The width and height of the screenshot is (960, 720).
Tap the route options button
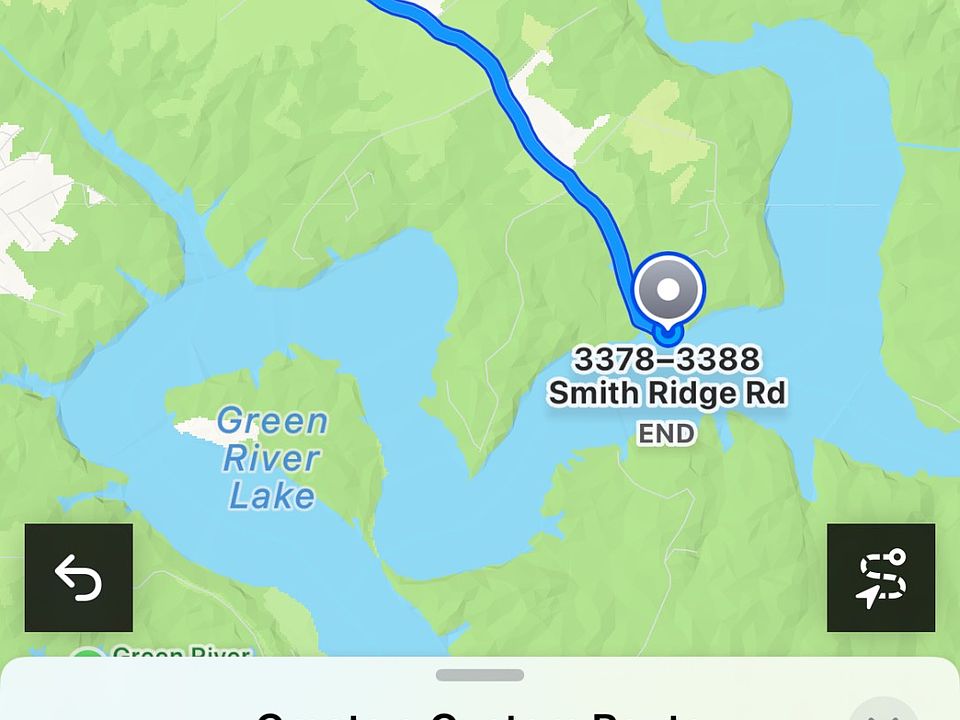pyautogui.click(x=881, y=578)
